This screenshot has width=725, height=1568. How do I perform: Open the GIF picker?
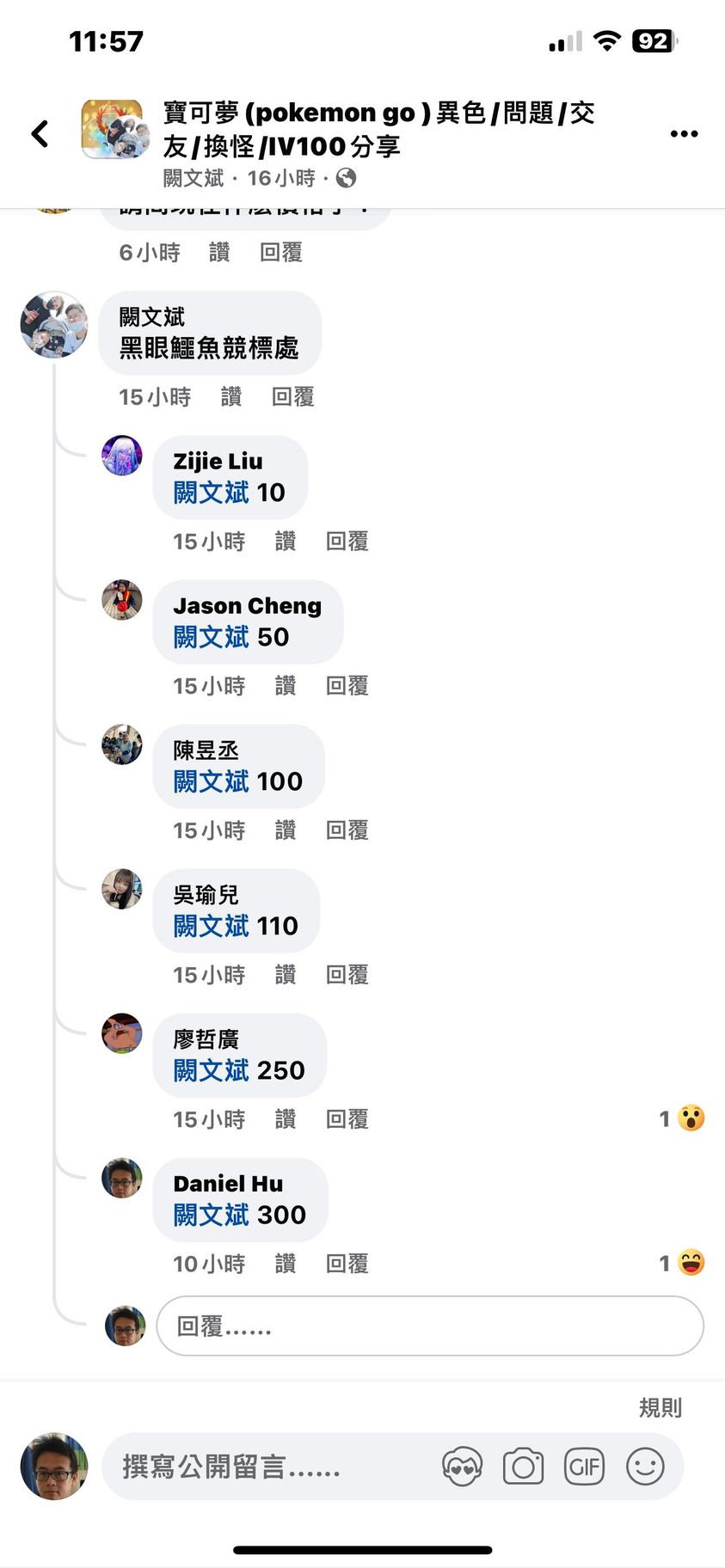pyautogui.click(x=584, y=1467)
